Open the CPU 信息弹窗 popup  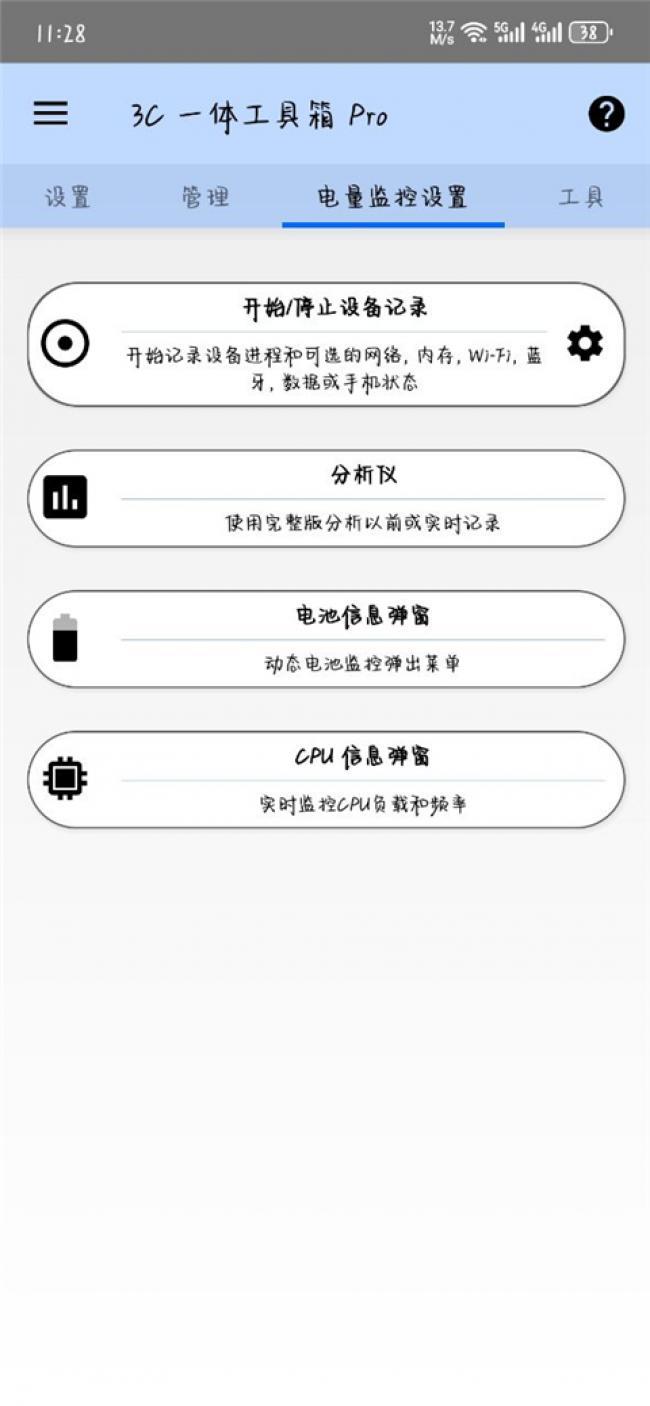[x=326, y=779]
